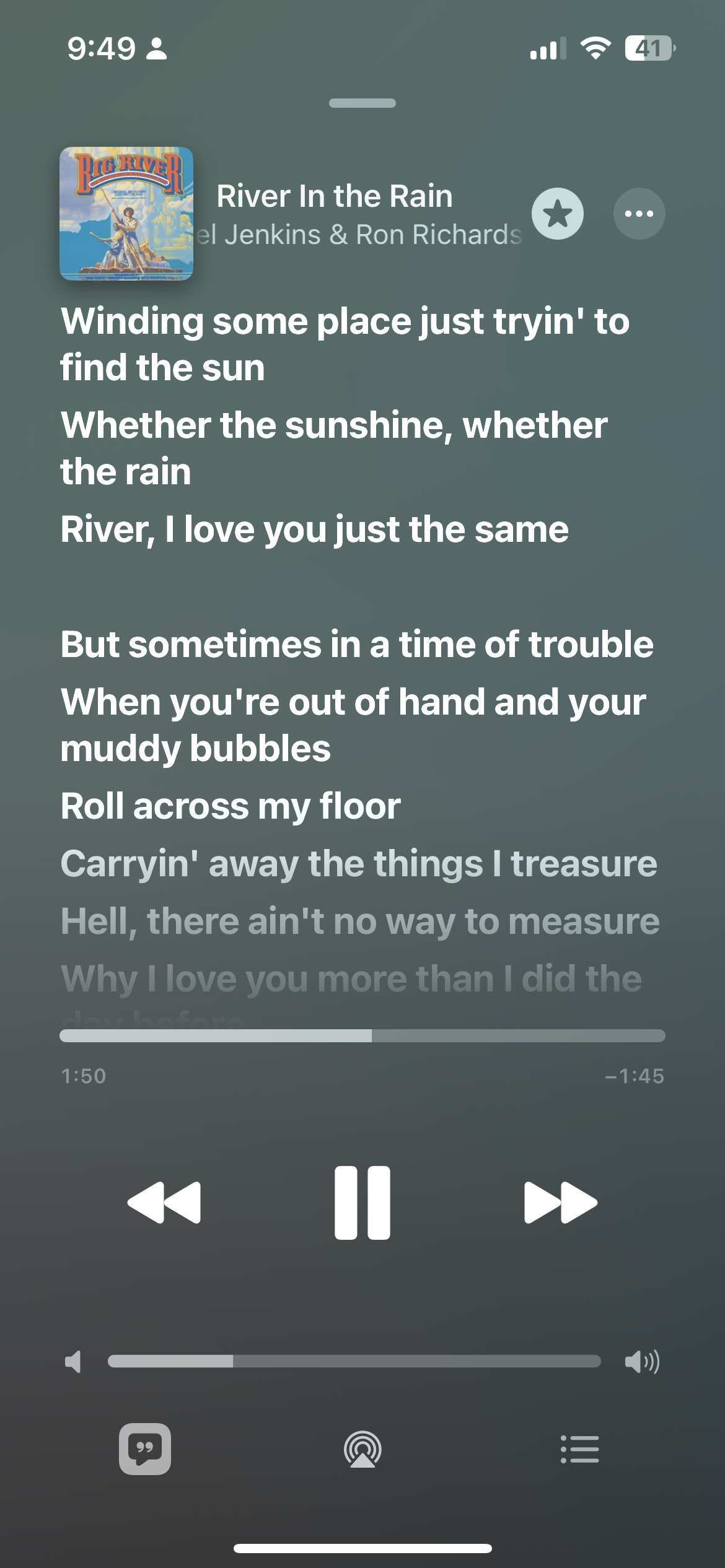The image size is (725, 1568).
Task: Jump to lyric 'Carryin' away the things I treasure'
Action: click(359, 864)
